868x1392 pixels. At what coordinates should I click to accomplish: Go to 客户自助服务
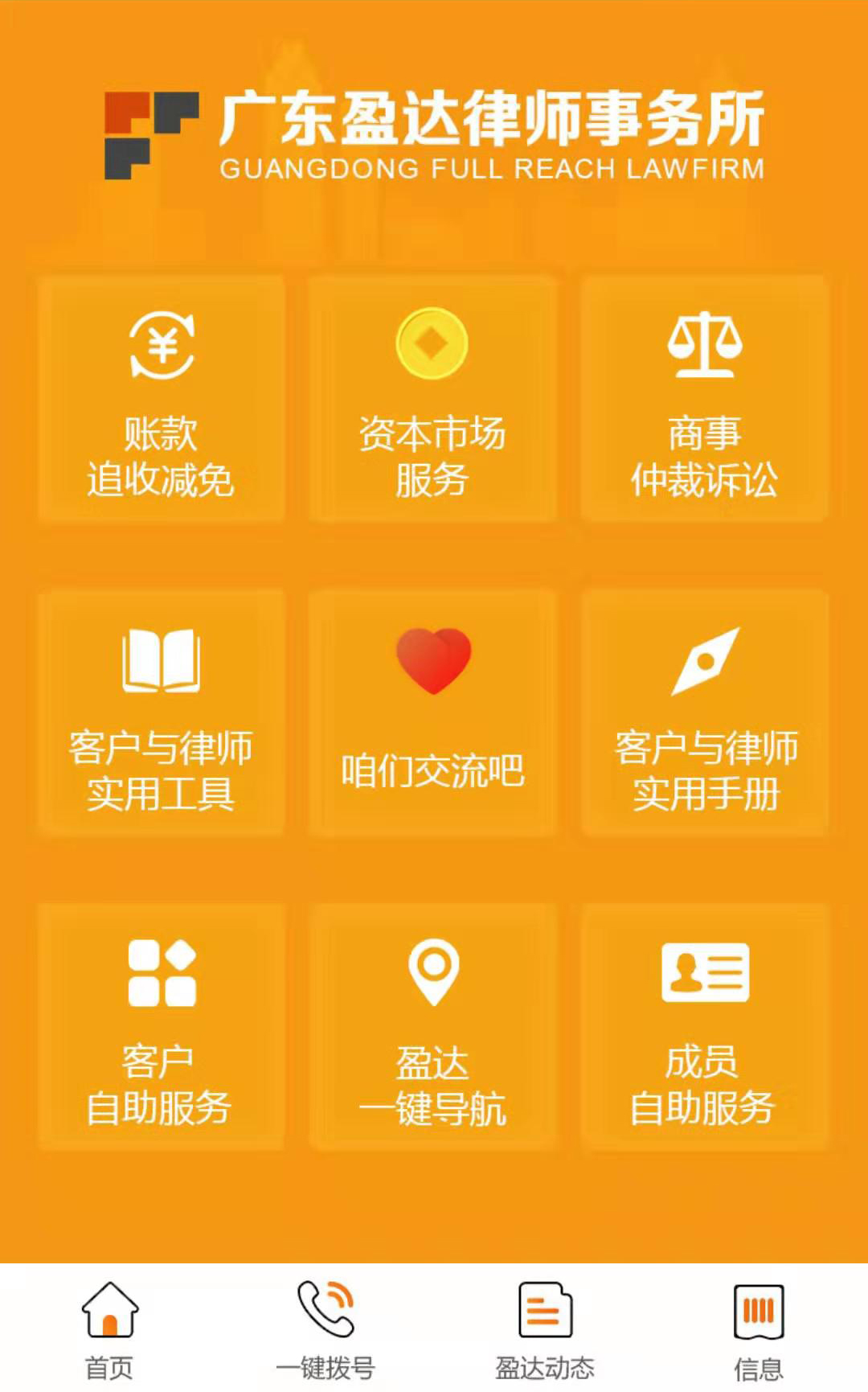point(161,1027)
